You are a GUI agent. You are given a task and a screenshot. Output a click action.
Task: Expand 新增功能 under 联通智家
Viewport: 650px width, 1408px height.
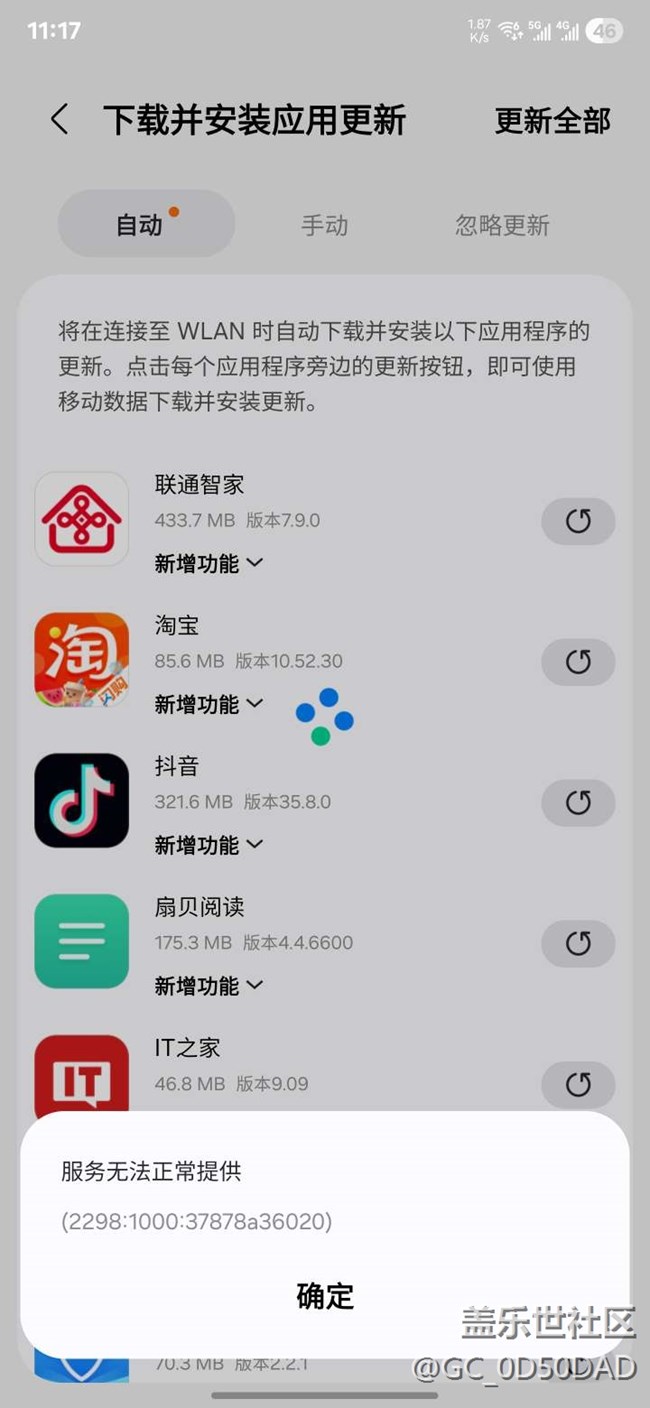pos(209,564)
